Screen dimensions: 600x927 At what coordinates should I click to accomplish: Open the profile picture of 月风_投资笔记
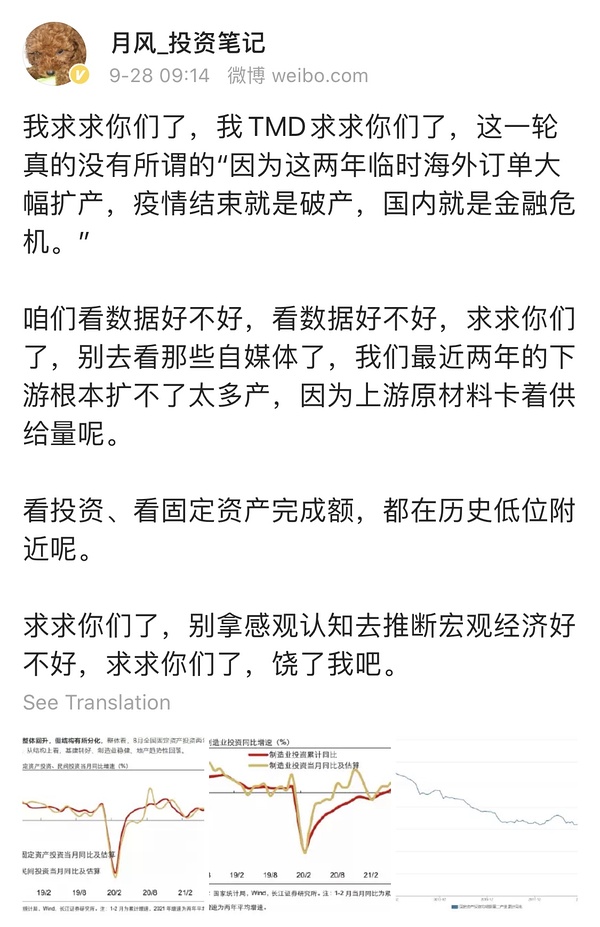click(x=55, y=54)
